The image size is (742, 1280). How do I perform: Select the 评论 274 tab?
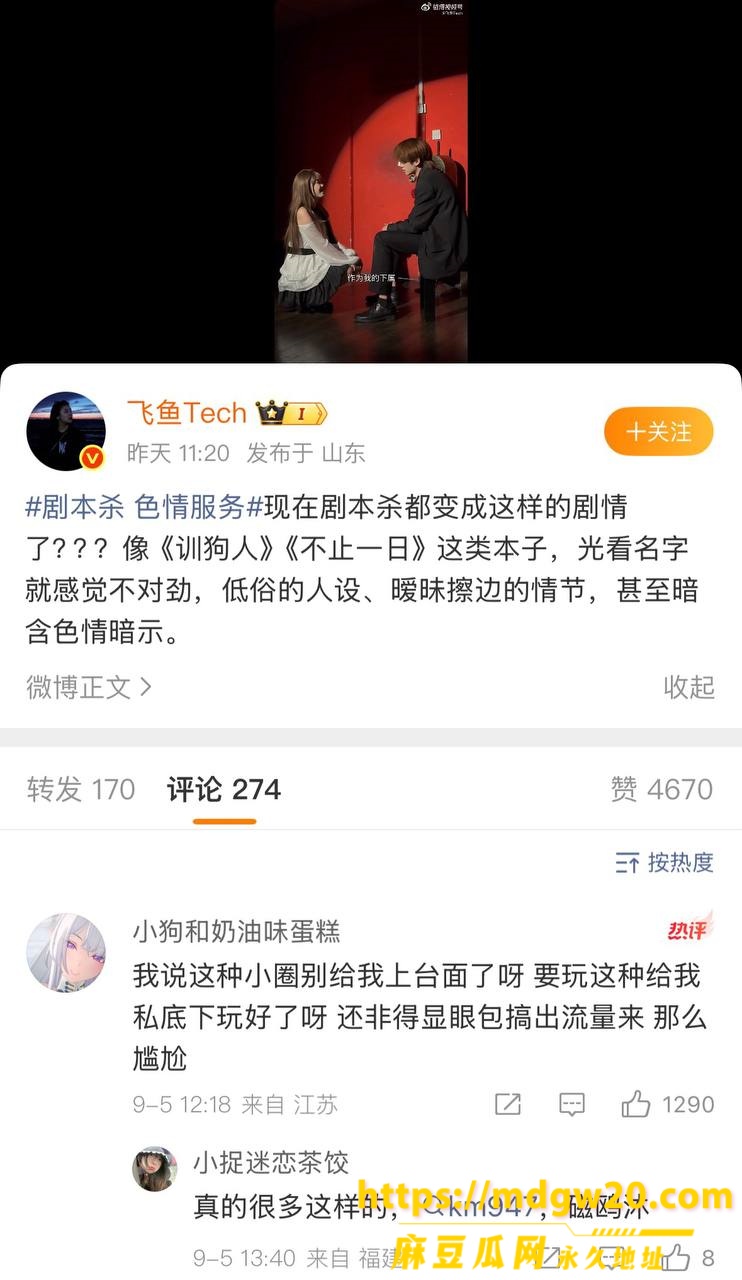point(224,789)
